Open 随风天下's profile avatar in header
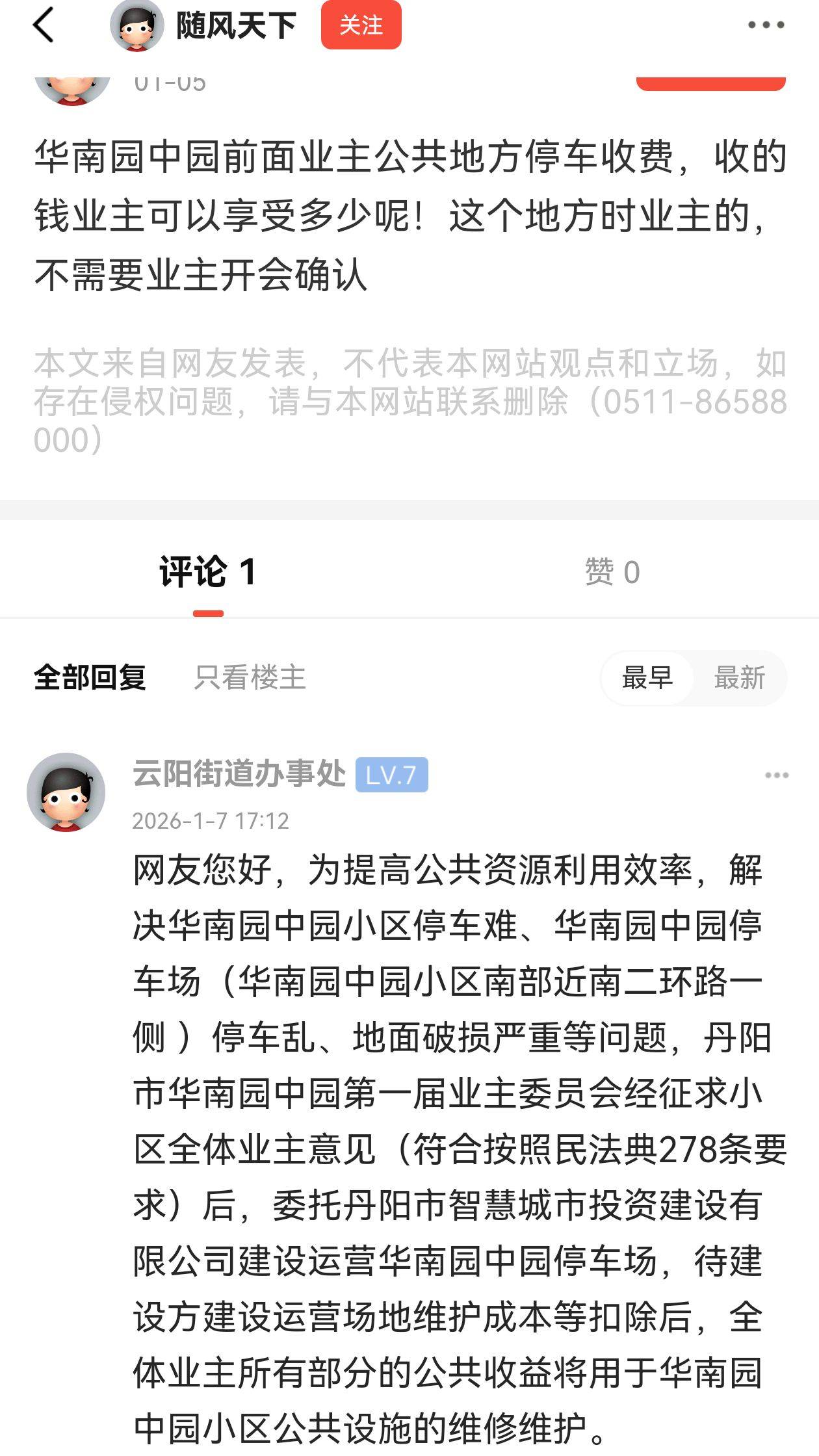Viewport: 819px width, 1456px height. (x=136, y=26)
